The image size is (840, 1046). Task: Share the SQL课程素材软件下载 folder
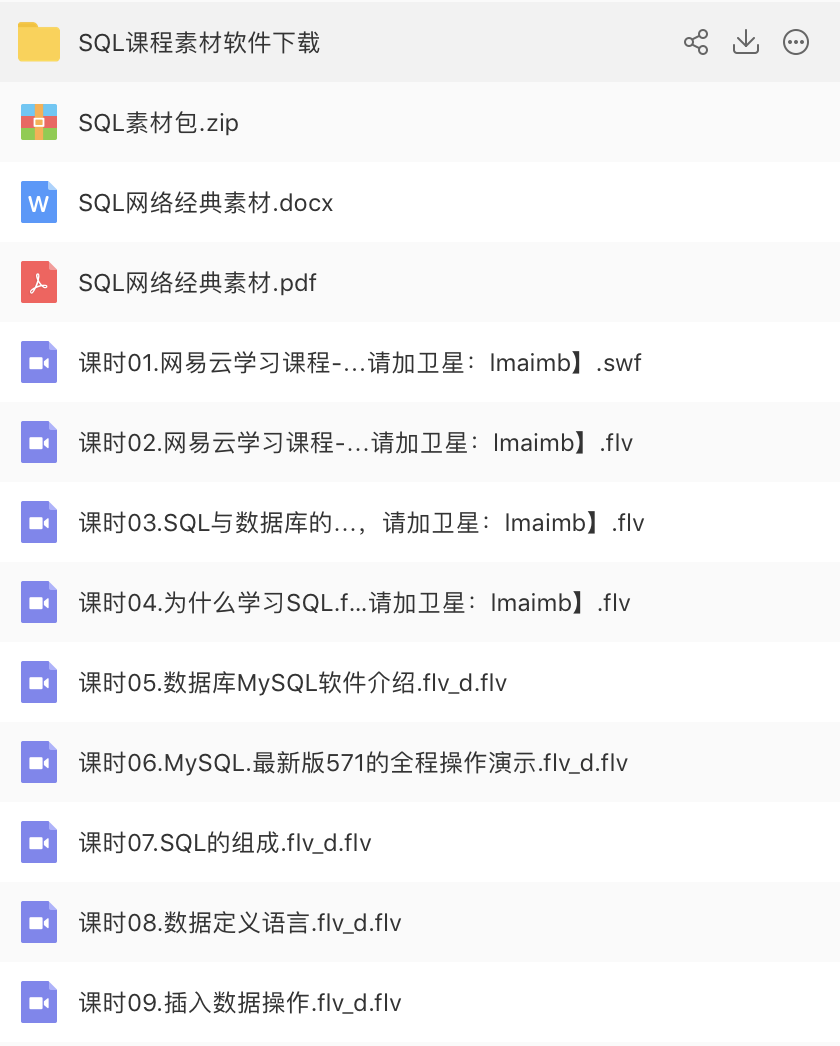tap(696, 42)
